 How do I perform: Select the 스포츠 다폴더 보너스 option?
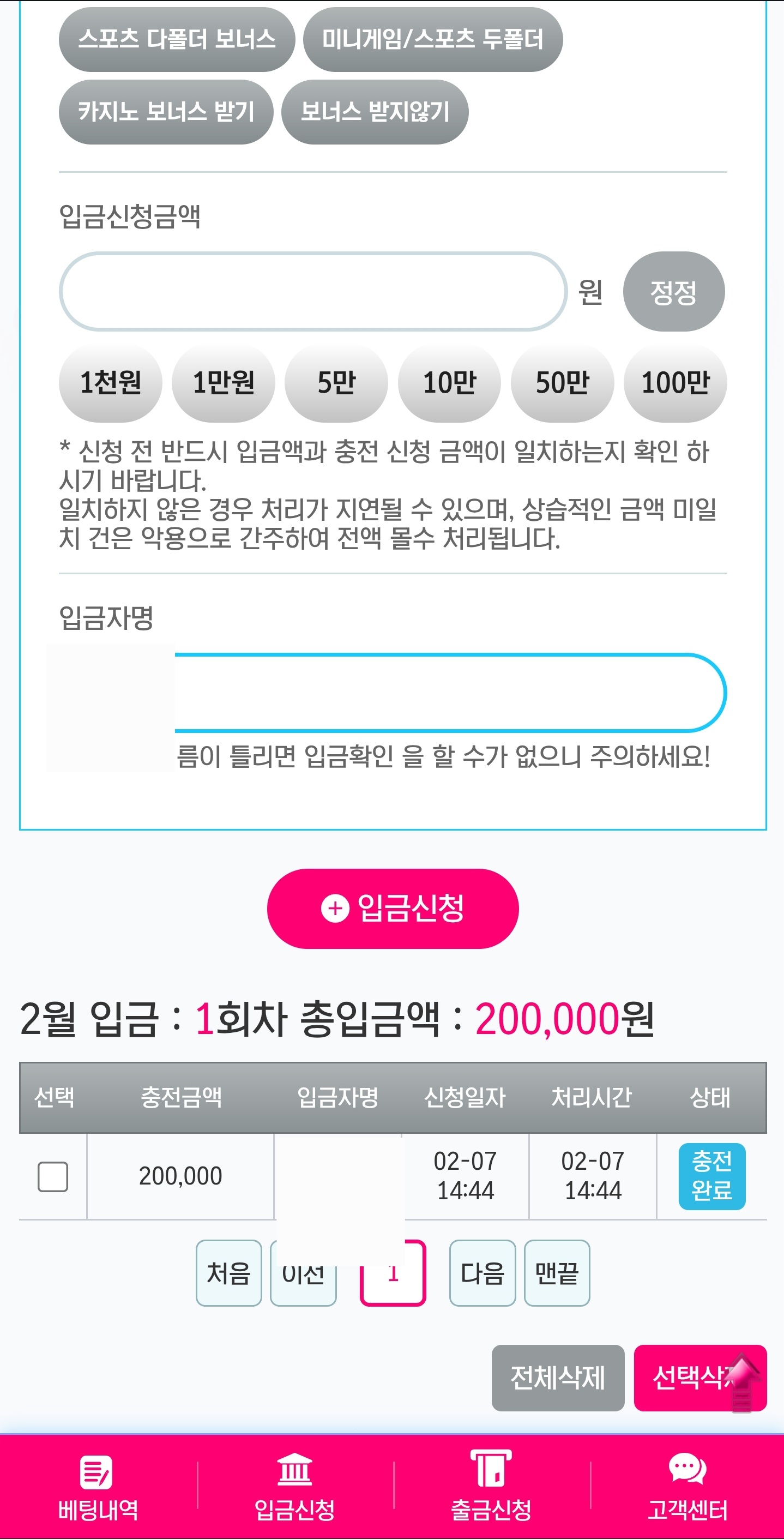pyautogui.click(x=177, y=39)
